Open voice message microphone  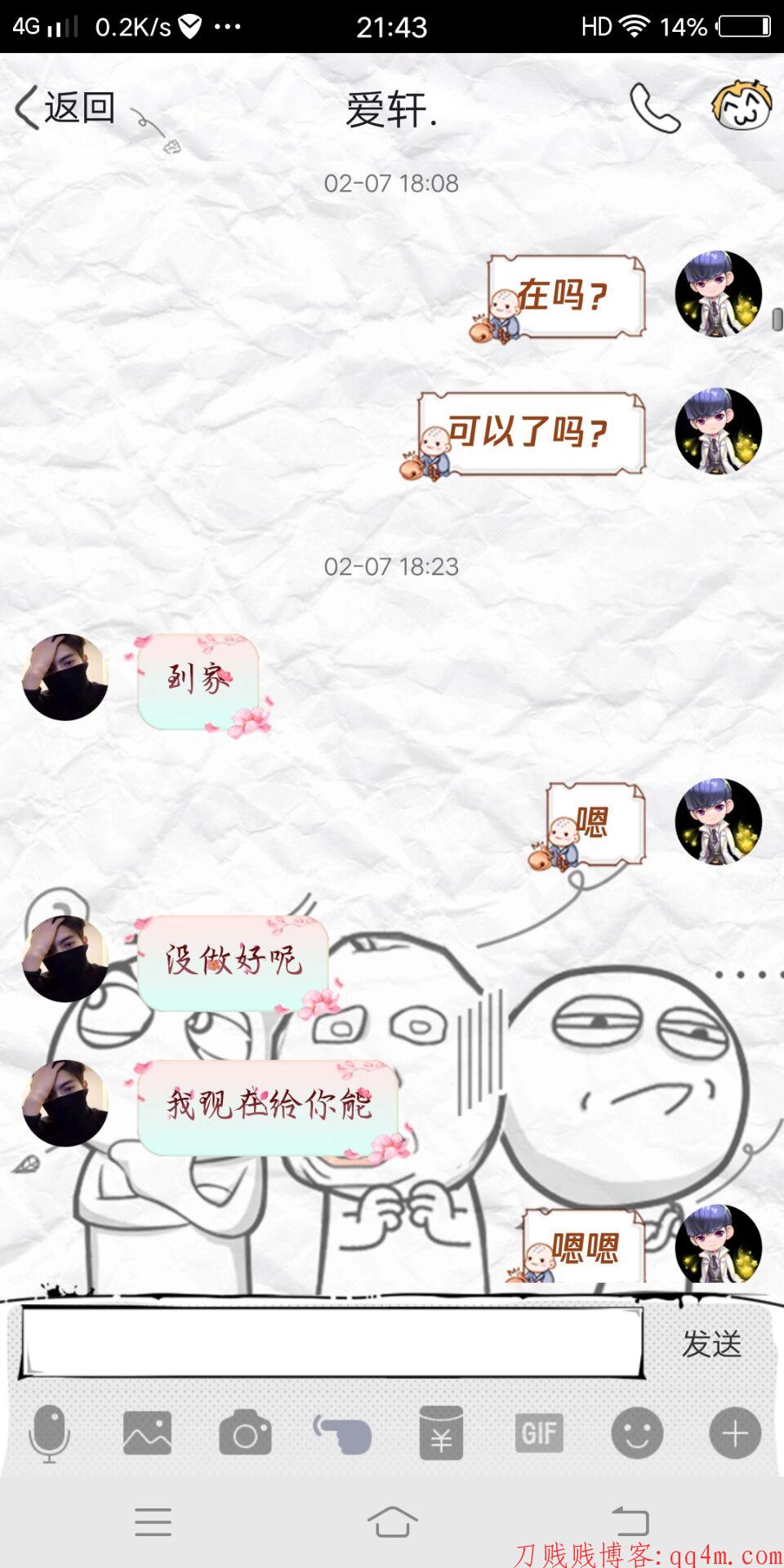(49, 1433)
